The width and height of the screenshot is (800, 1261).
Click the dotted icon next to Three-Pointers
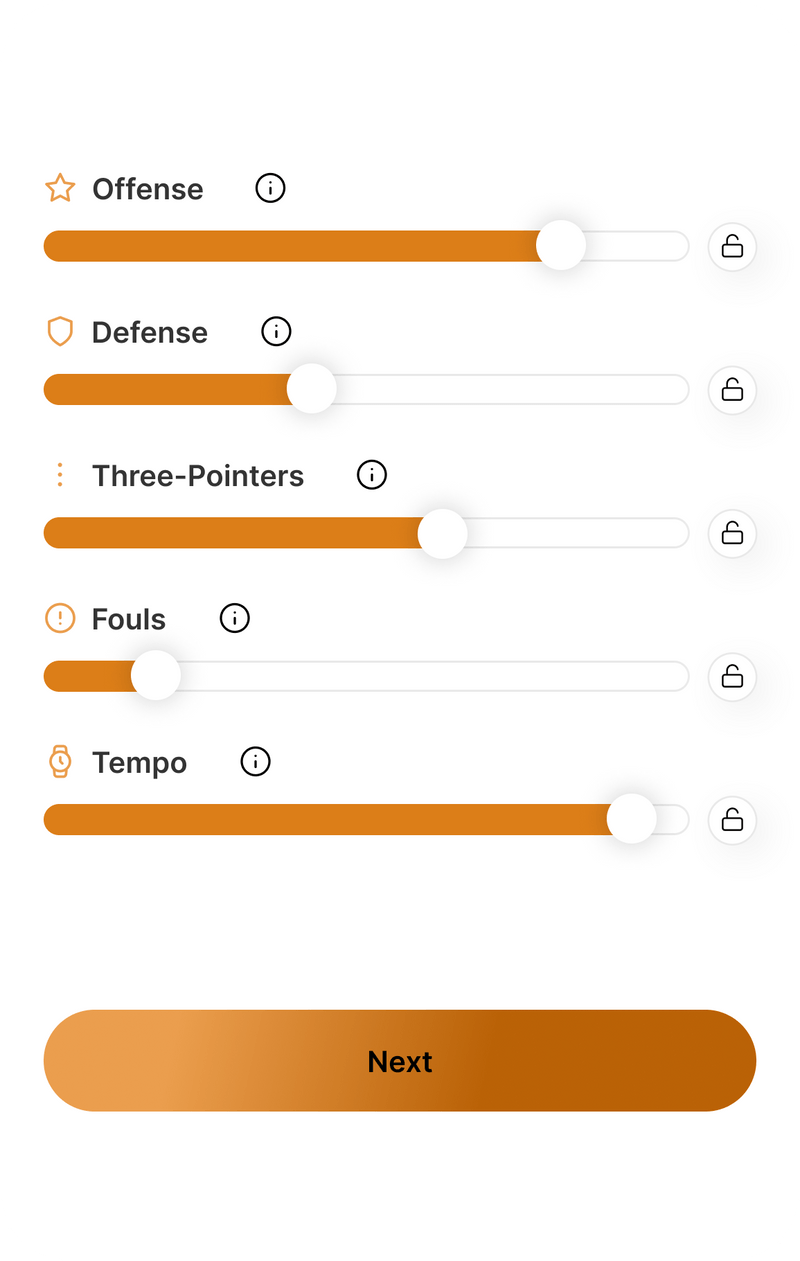[61, 475]
